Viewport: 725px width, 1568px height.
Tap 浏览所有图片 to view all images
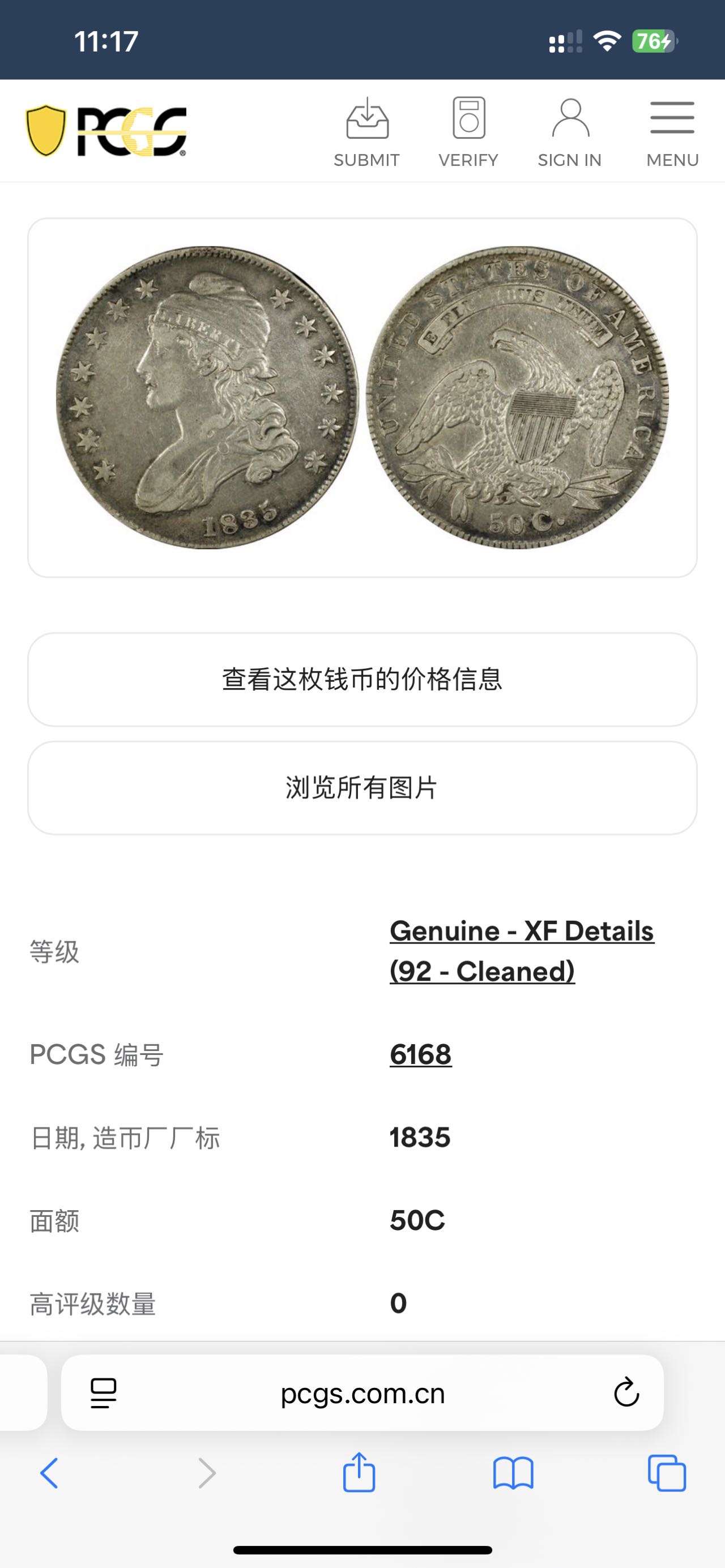point(362,788)
